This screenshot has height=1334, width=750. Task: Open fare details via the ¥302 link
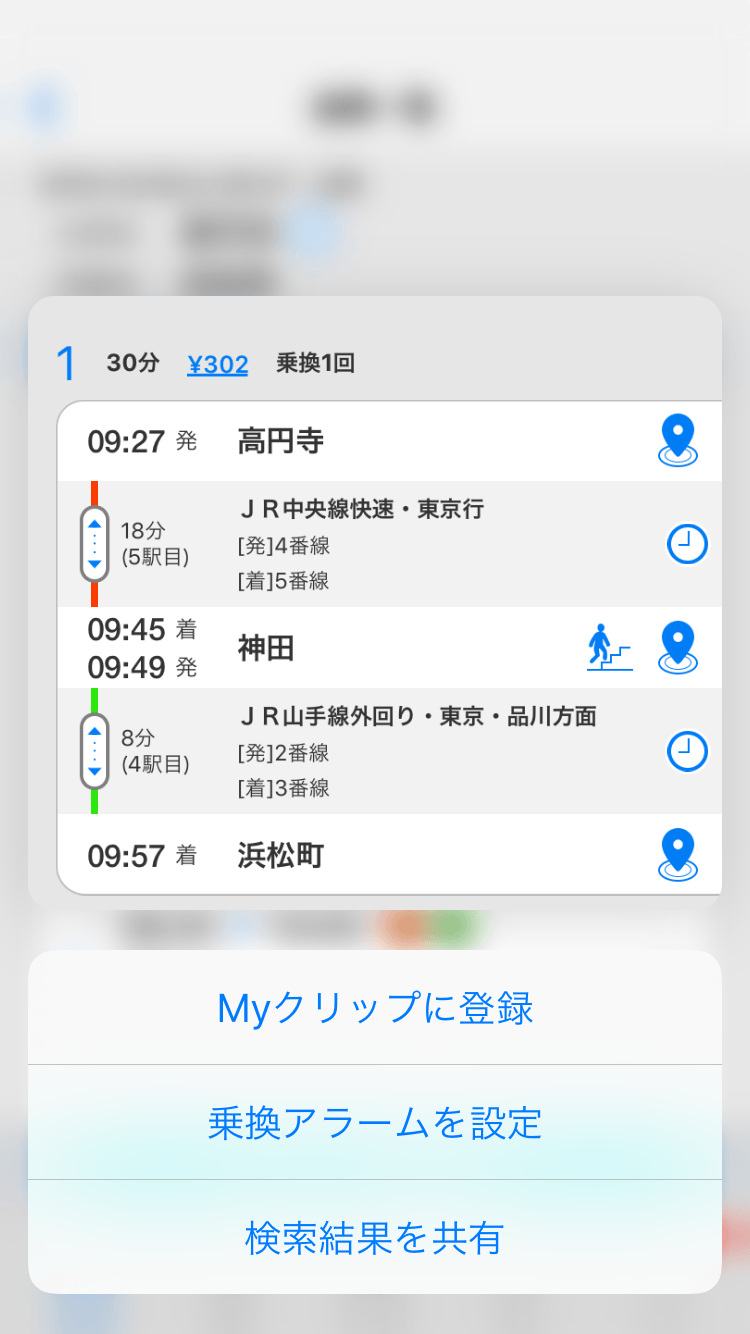(217, 363)
